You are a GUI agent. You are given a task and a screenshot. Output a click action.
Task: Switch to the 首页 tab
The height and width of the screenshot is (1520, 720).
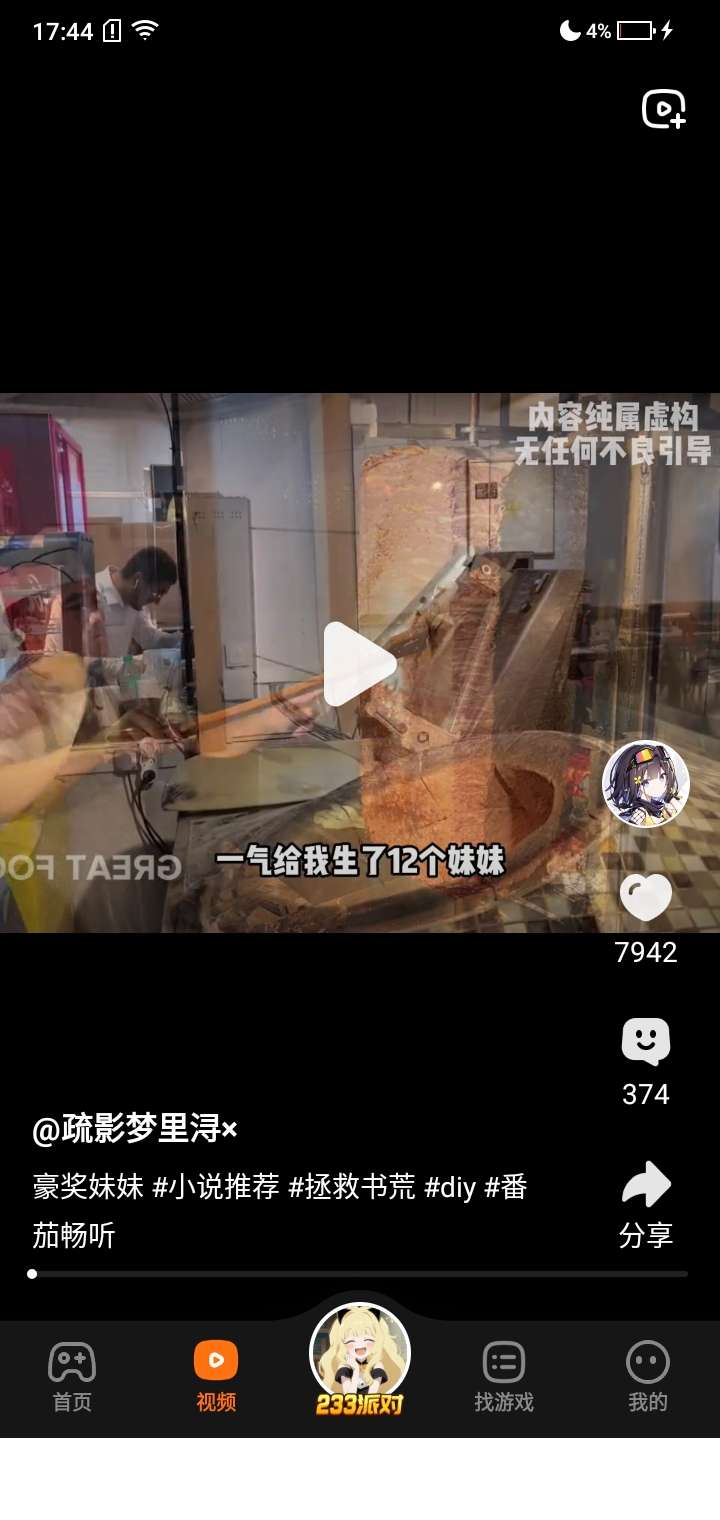click(72, 1377)
